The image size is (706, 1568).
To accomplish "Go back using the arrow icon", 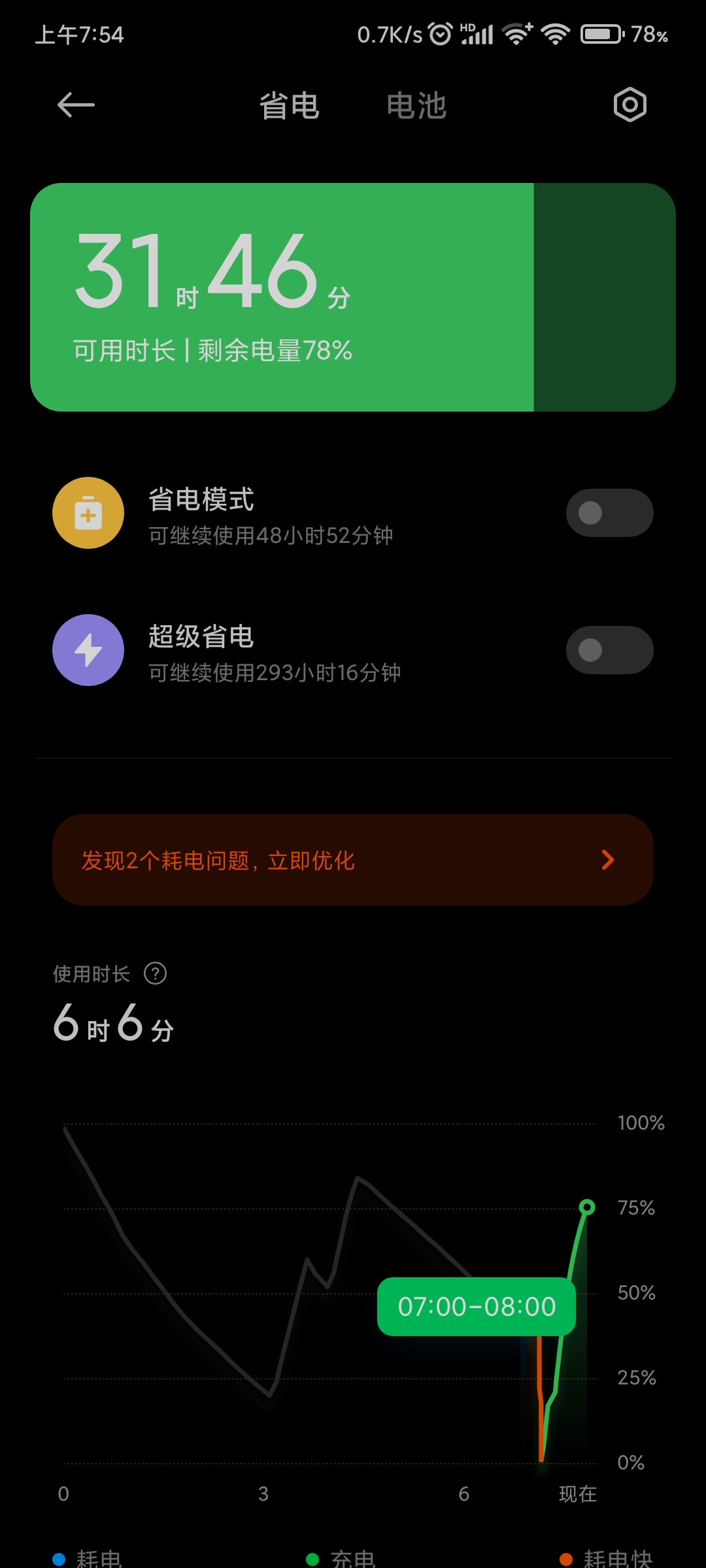I will pyautogui.click(x=76, y=105).
